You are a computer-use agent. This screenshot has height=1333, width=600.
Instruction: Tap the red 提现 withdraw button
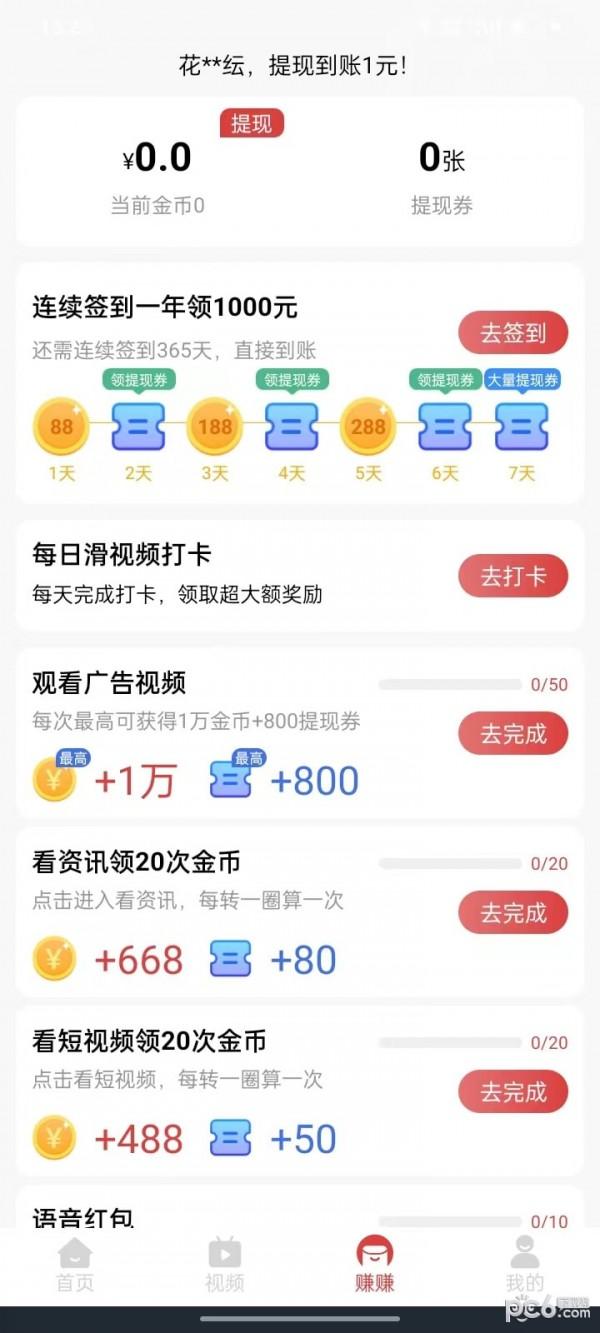pos(252,124)
